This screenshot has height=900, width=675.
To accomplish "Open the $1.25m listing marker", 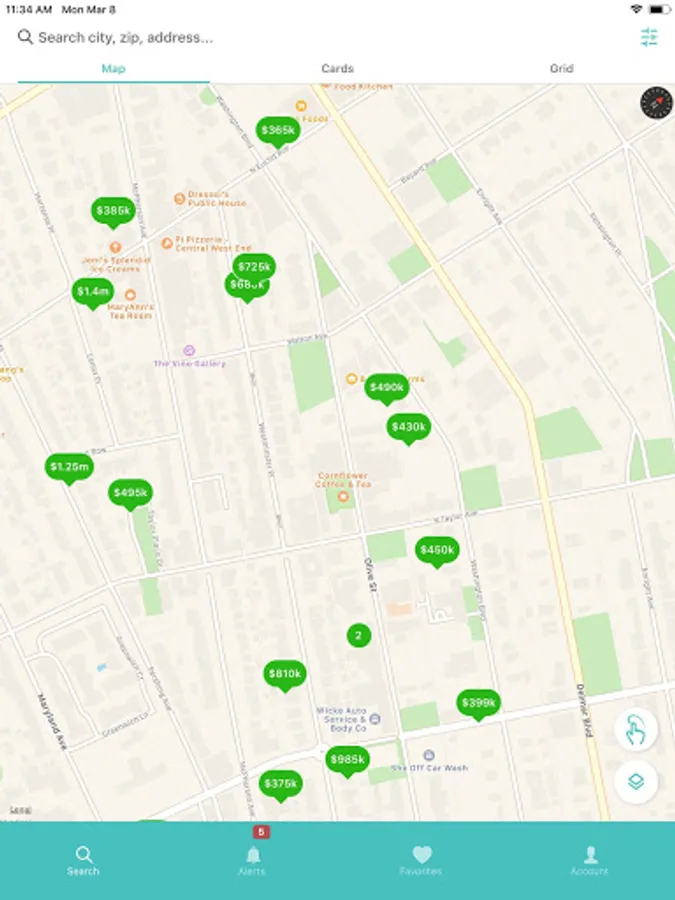I will 69,468.
